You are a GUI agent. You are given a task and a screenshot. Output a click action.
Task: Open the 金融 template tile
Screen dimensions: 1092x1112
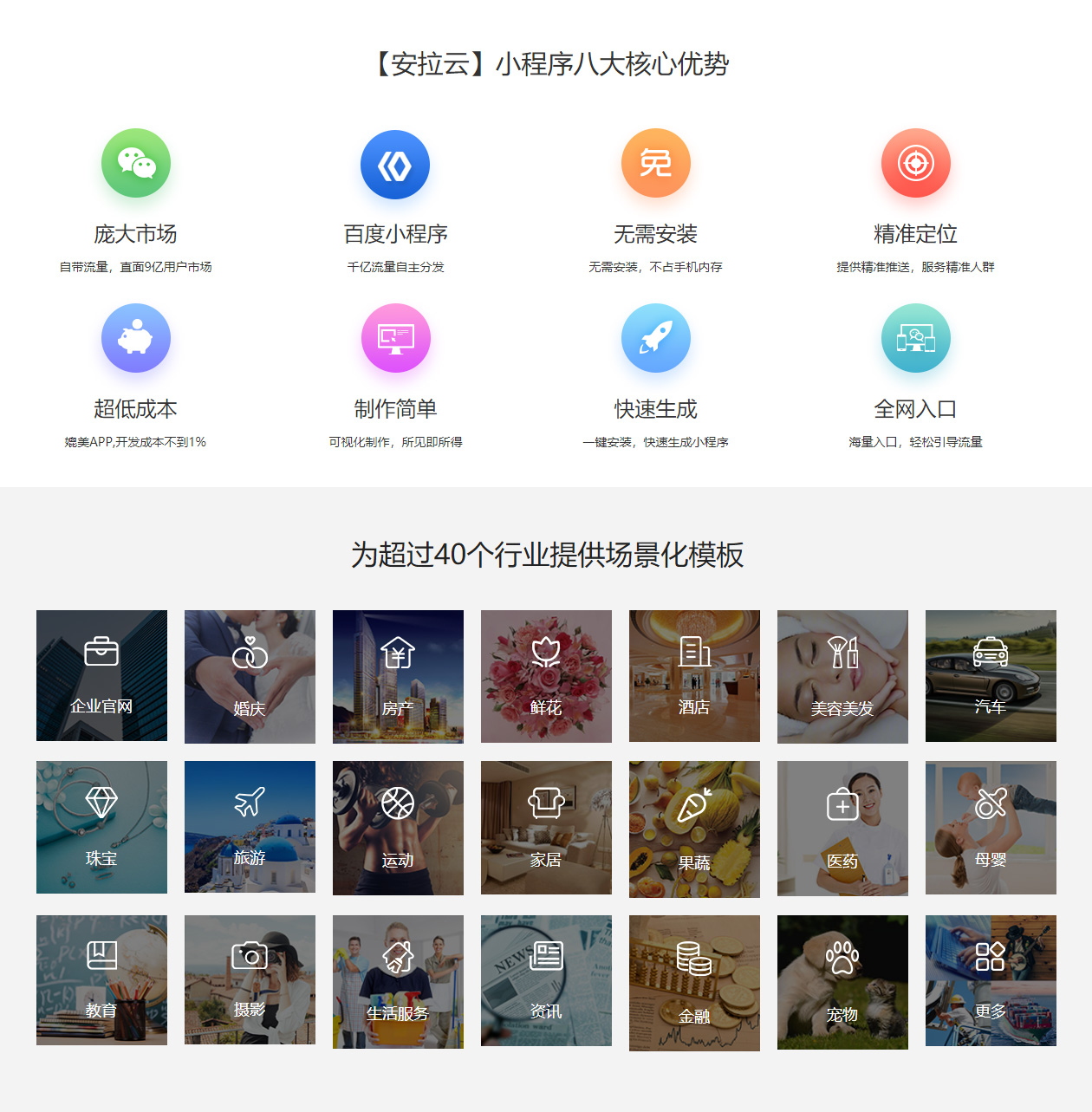694,983
